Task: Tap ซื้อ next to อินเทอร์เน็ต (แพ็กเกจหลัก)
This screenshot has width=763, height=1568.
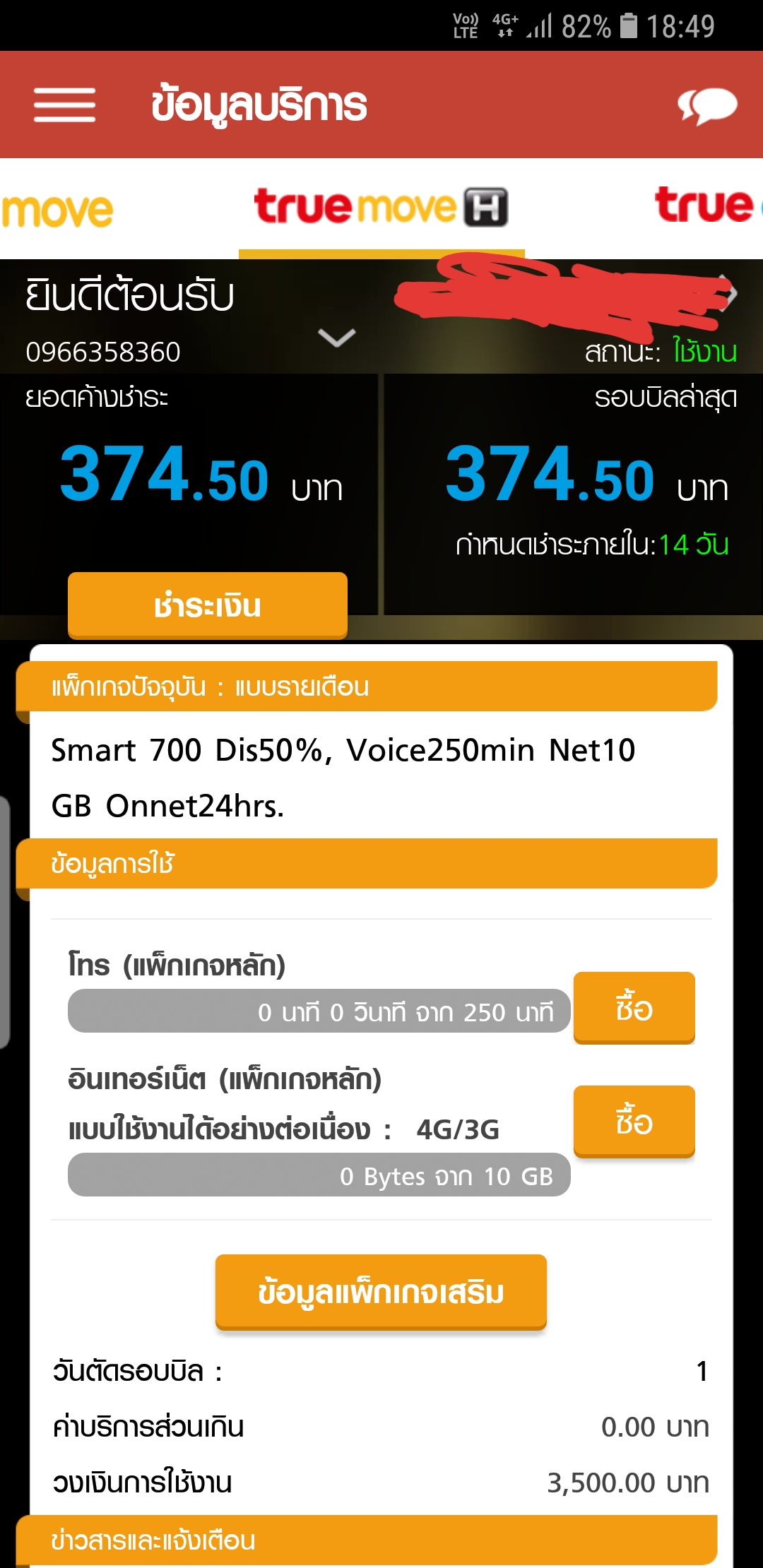Action: 634,1121
